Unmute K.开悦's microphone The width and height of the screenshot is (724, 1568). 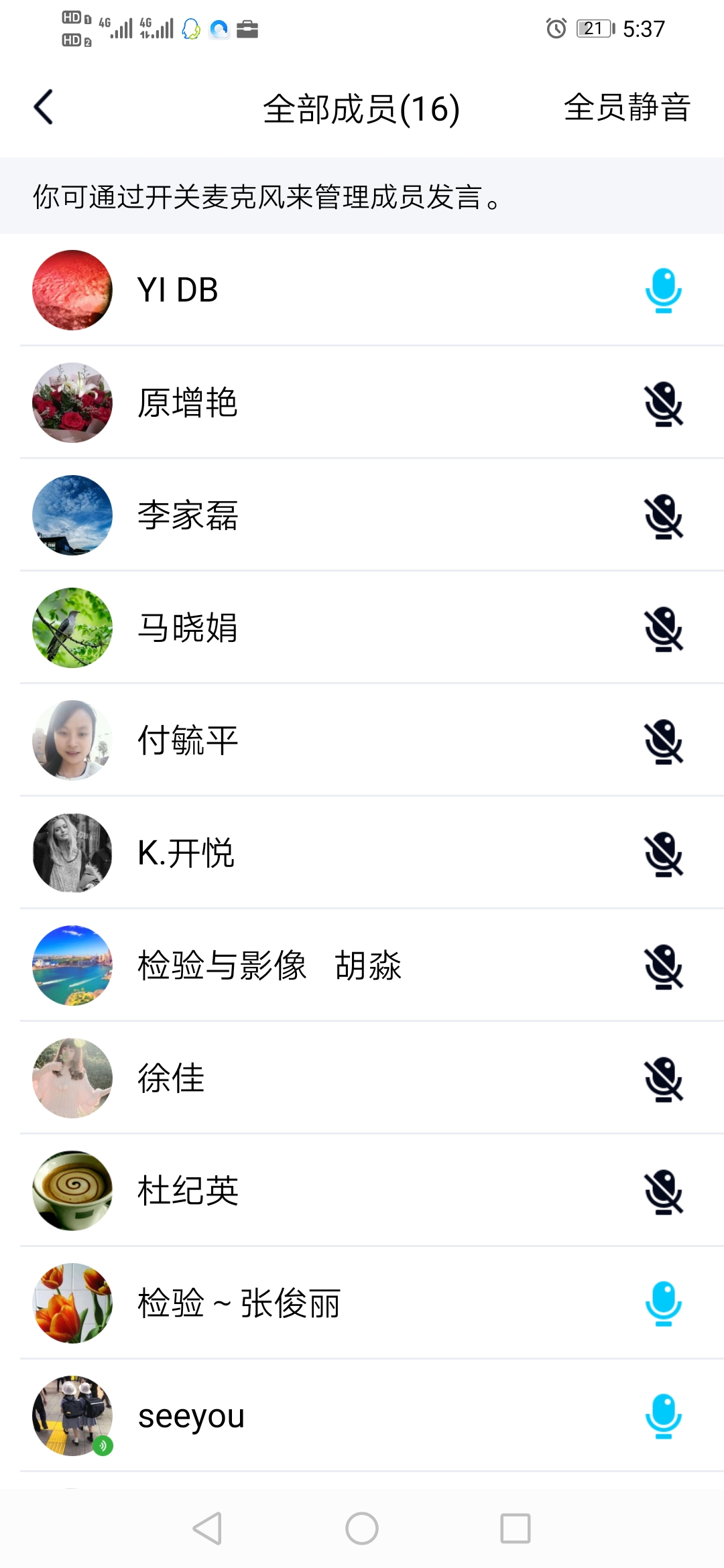(x=663, y=854)
